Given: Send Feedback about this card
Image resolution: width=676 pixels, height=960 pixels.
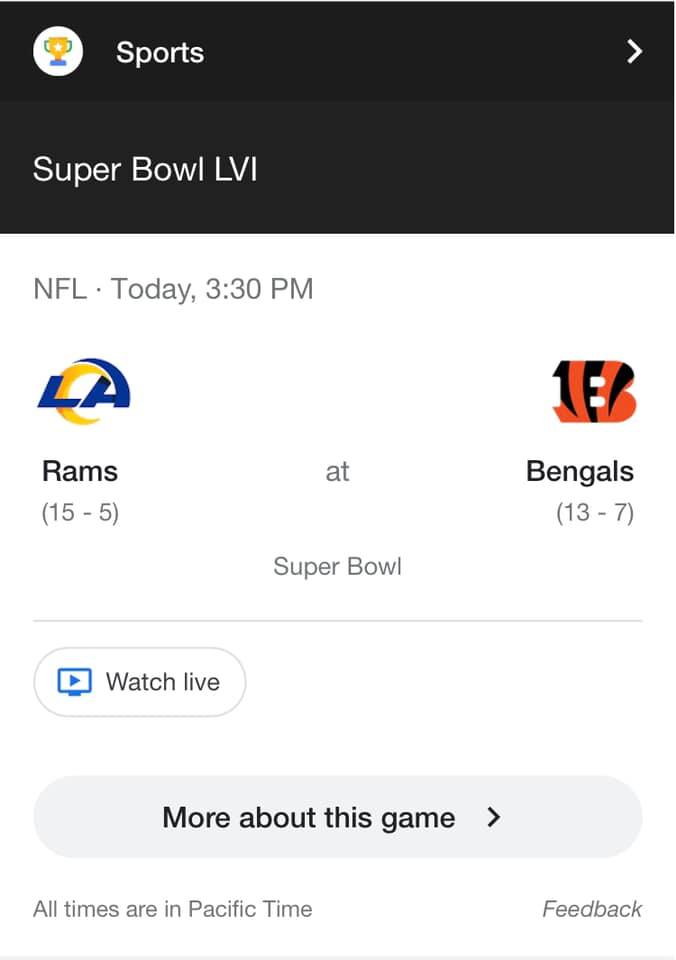Looking at the screenshot, I should coord(591,909).
